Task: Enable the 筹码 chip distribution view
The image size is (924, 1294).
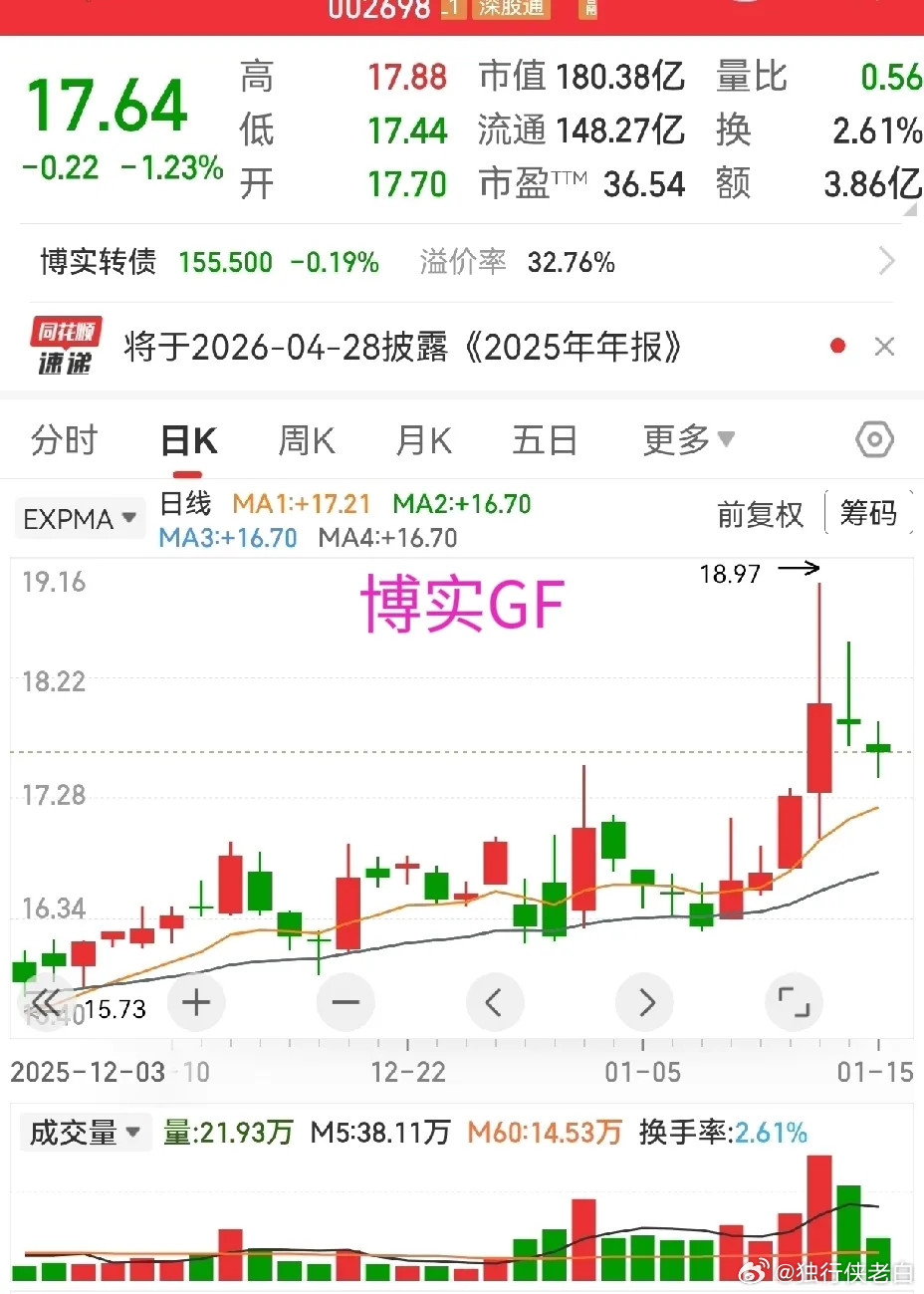Action: tap(869, 513)
